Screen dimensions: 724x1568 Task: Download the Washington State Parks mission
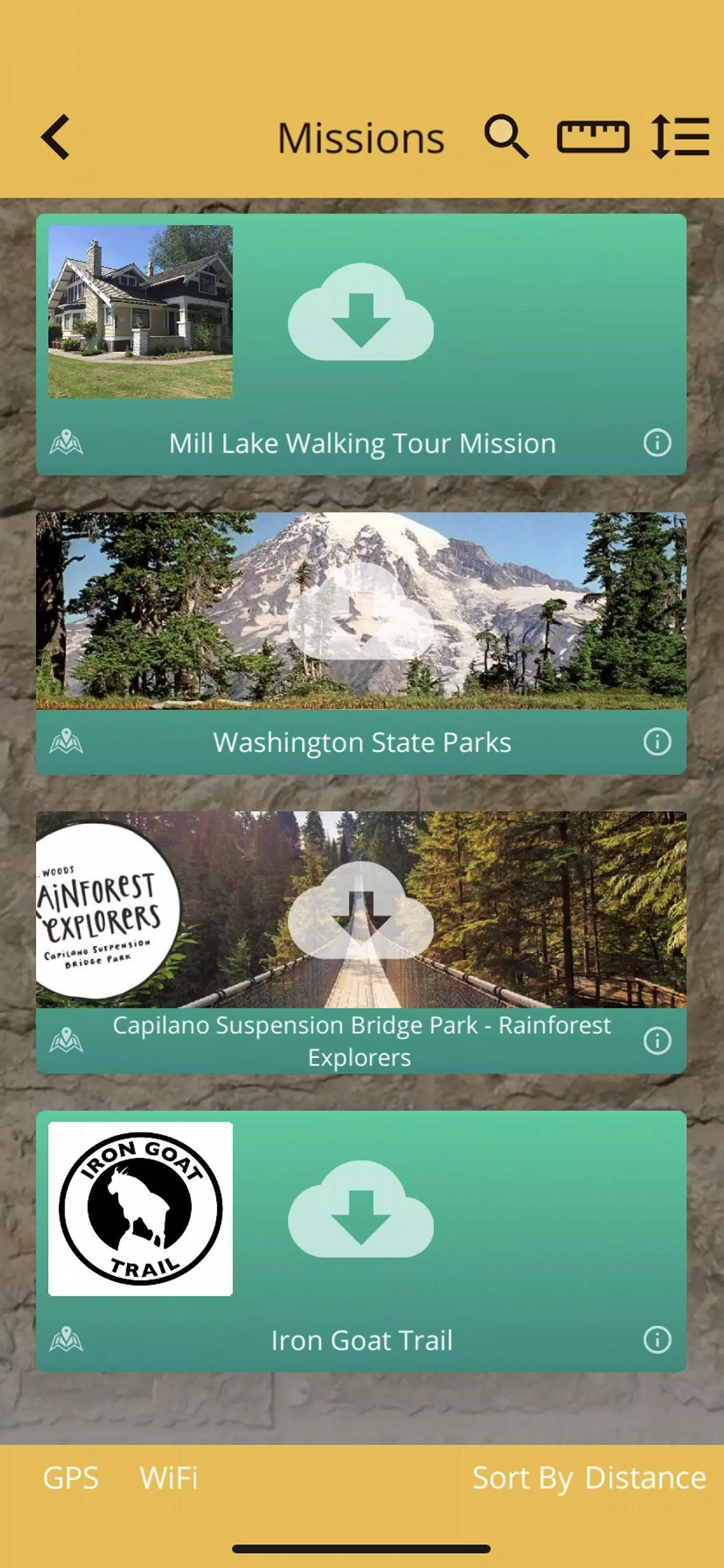tap(361, 612)
